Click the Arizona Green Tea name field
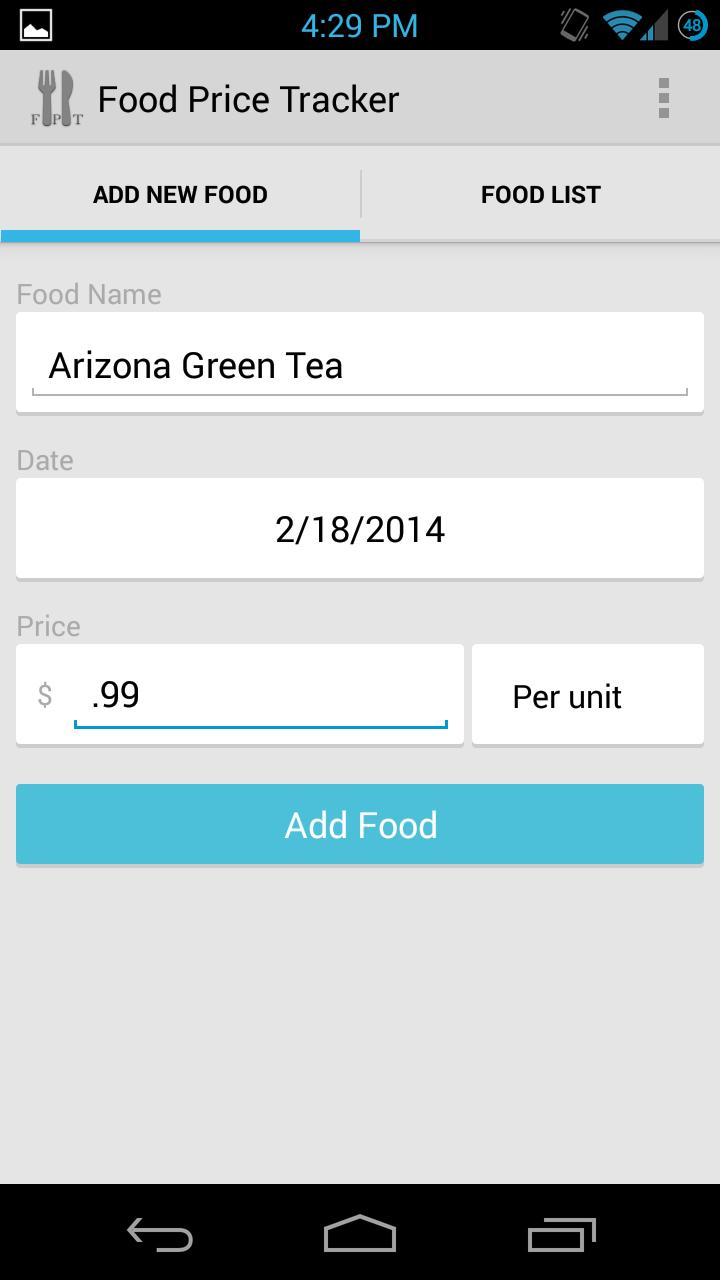The width and height of the screenshot is (720, 1280). 360,362
